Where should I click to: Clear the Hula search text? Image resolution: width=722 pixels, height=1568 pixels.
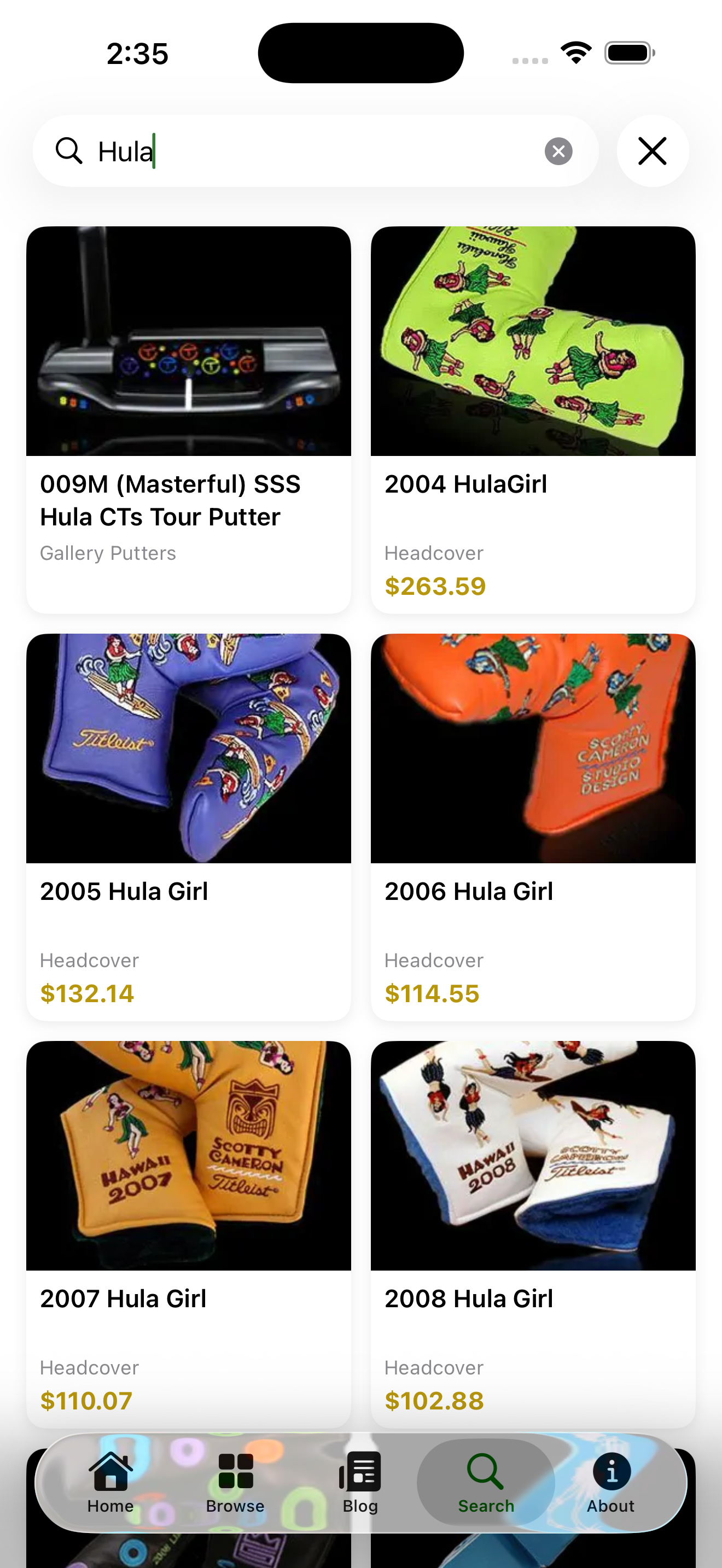(x=558, y=151)
